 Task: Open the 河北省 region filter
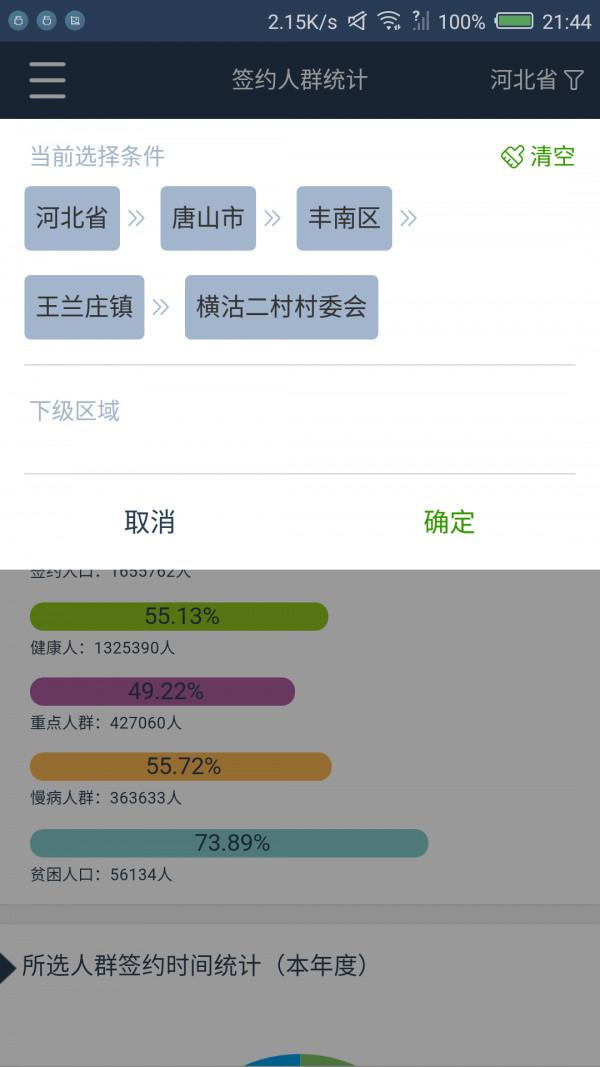coord(537,80)
